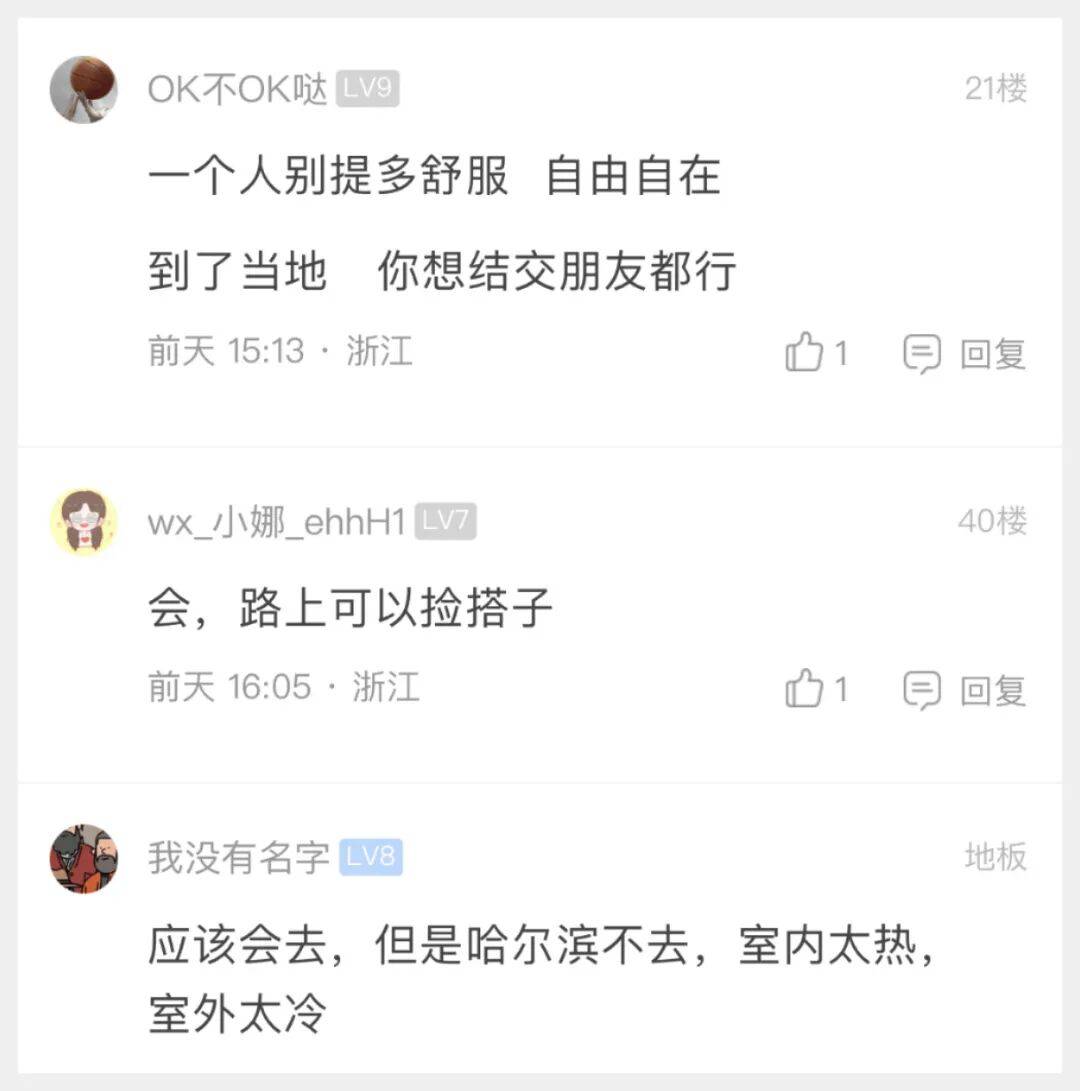Reply to wx_小娜_ehhH1's comment

964,690
